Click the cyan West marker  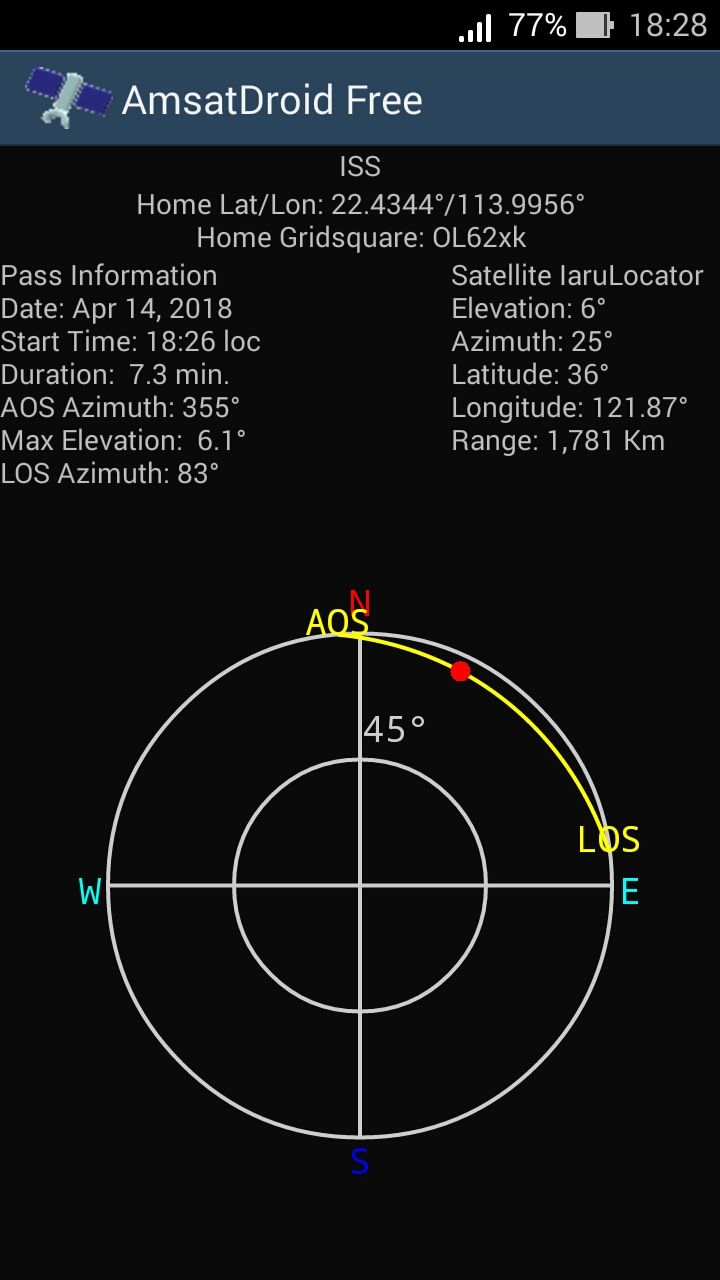(x=89, y=892)
